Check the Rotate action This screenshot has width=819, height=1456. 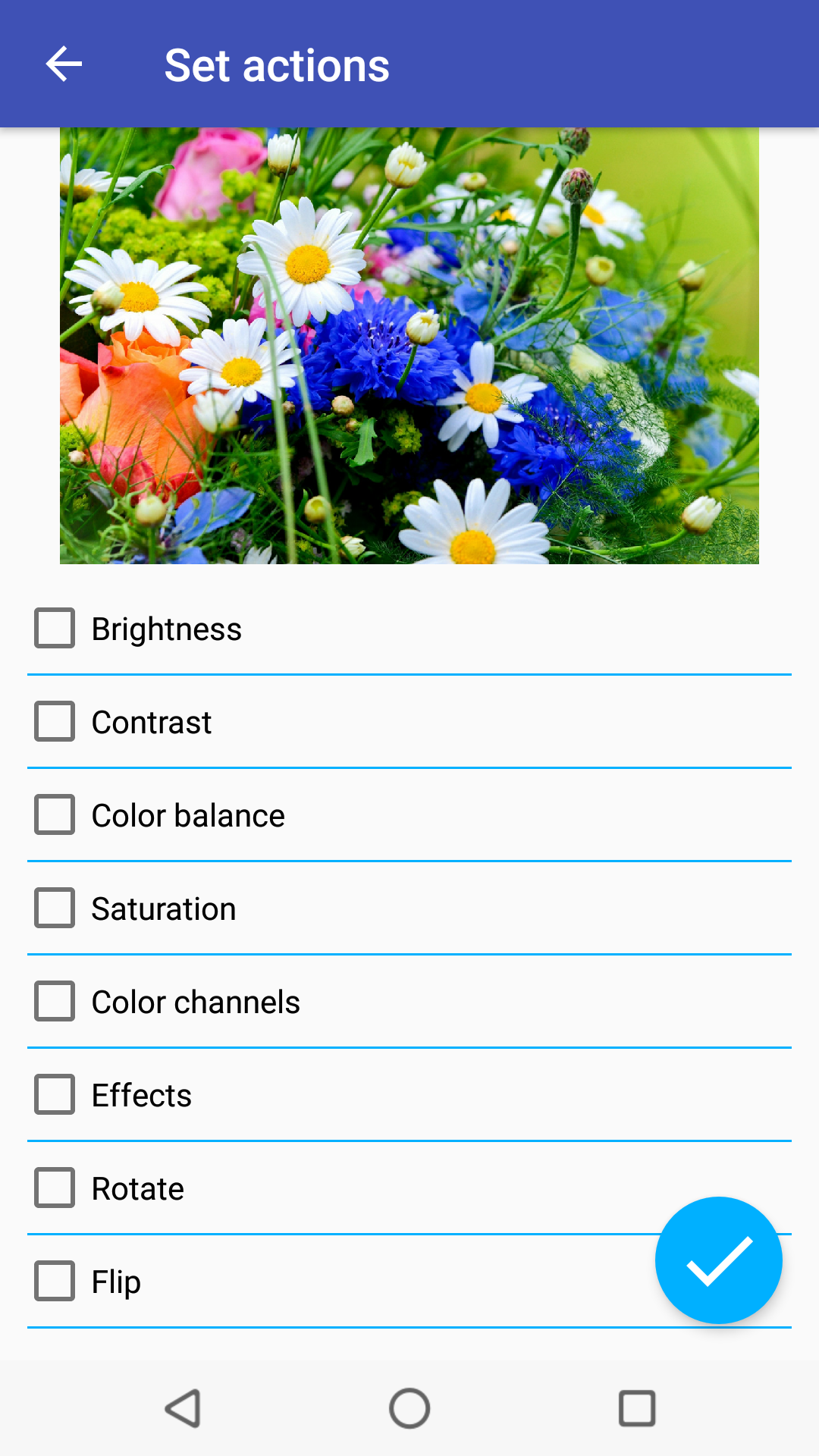pos(54,1188)
